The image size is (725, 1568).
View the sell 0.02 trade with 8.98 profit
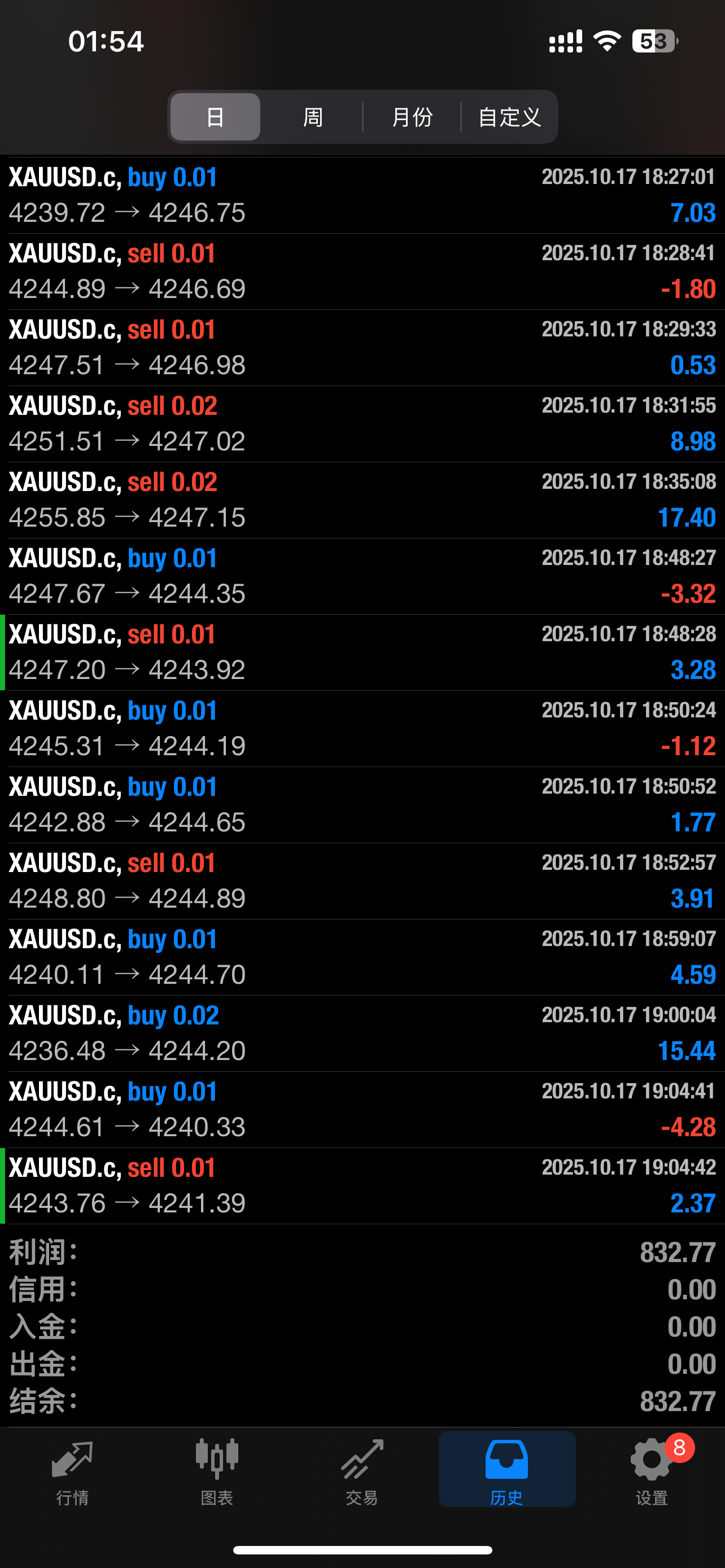pyautogui.click(x=362, y=424)
